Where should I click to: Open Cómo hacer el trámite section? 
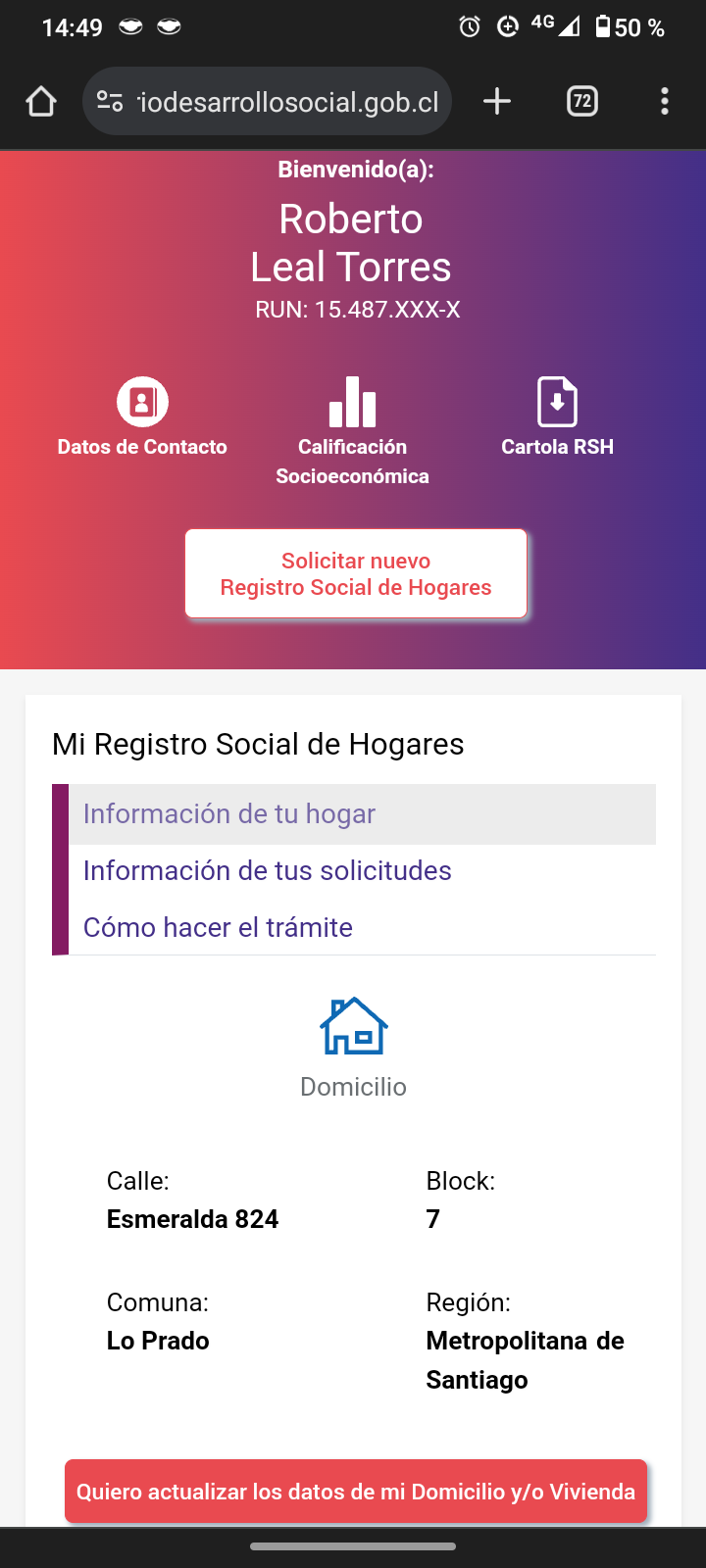[x=218, y=928]
